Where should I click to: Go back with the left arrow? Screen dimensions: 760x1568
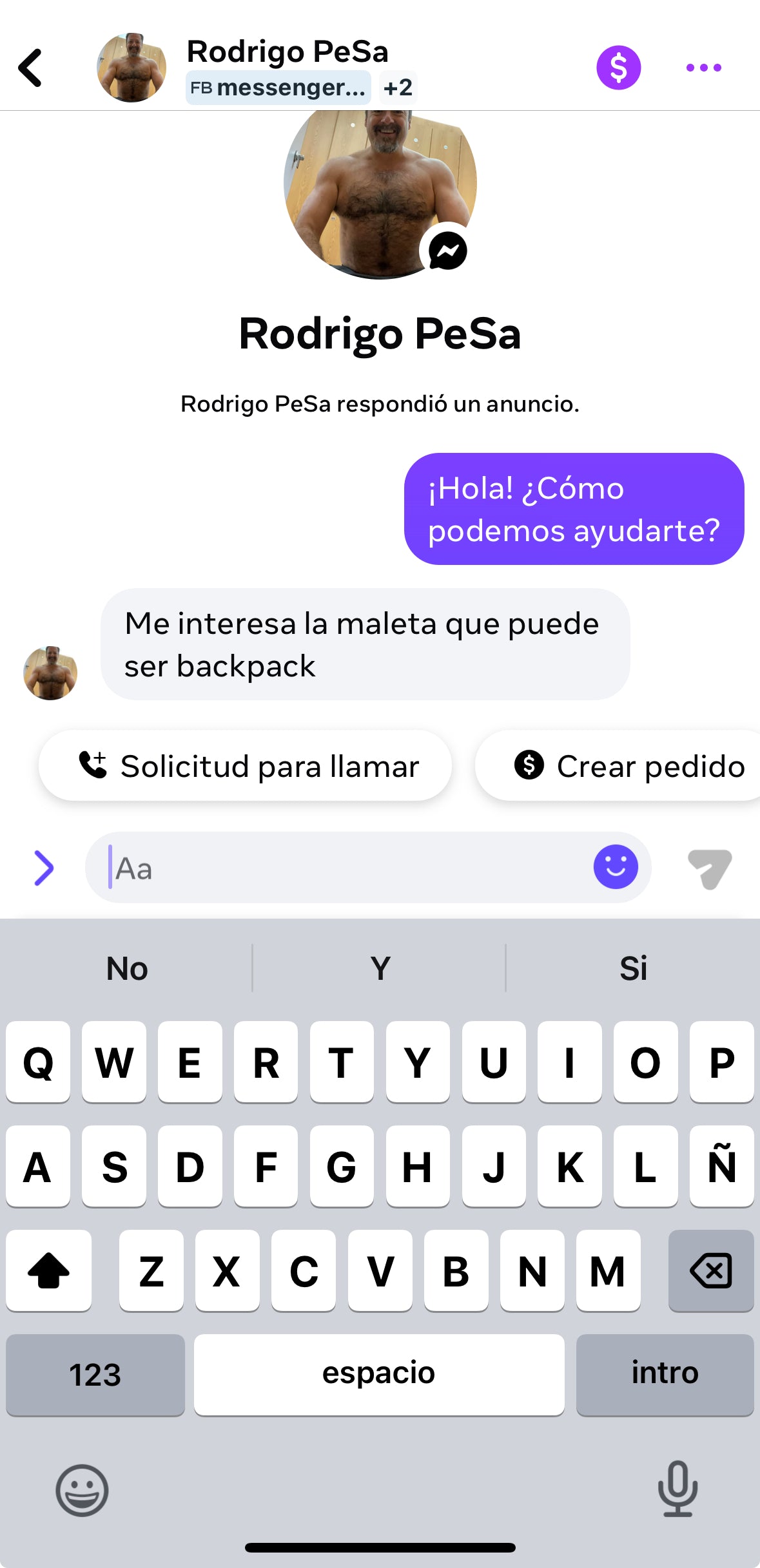pos(31,68)
